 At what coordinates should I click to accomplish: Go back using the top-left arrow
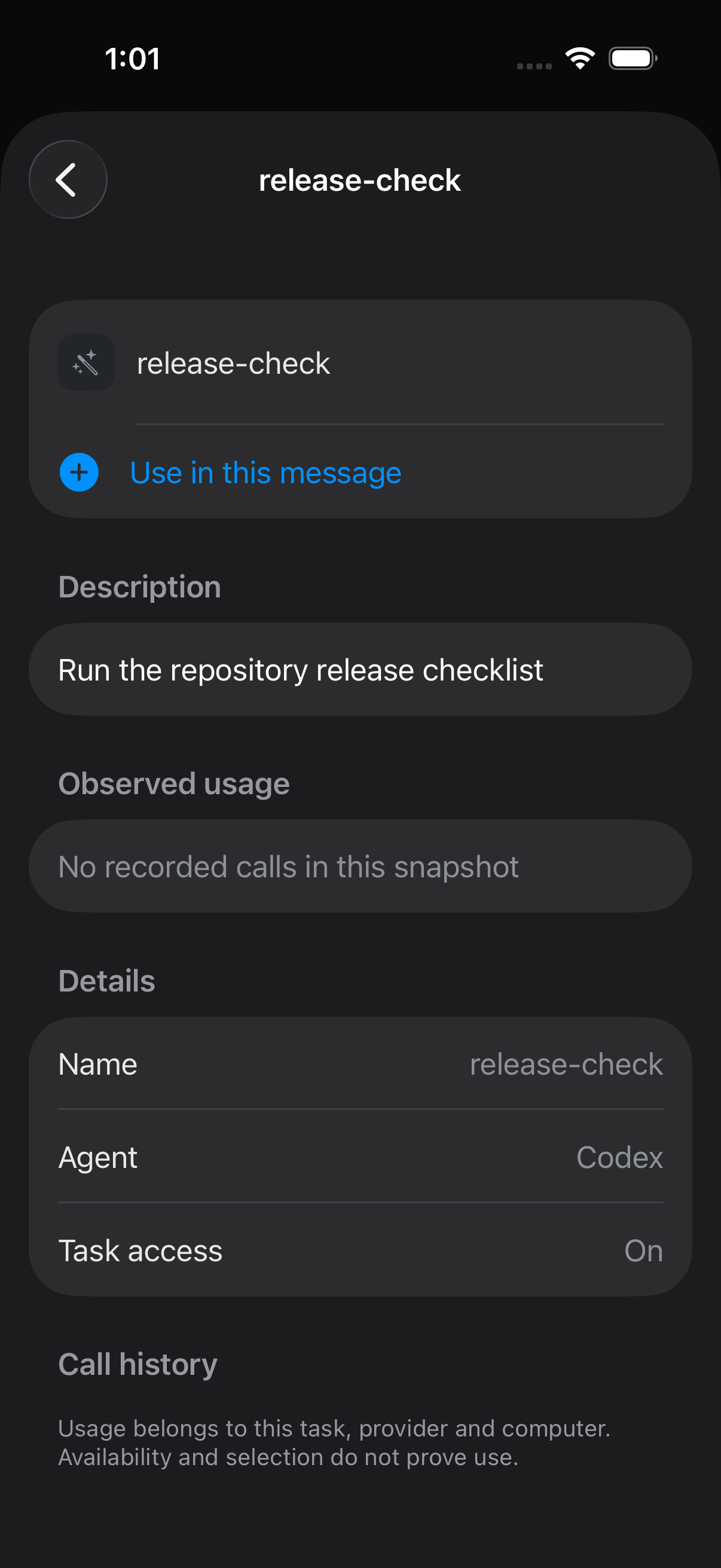click(x=68, y=179)
